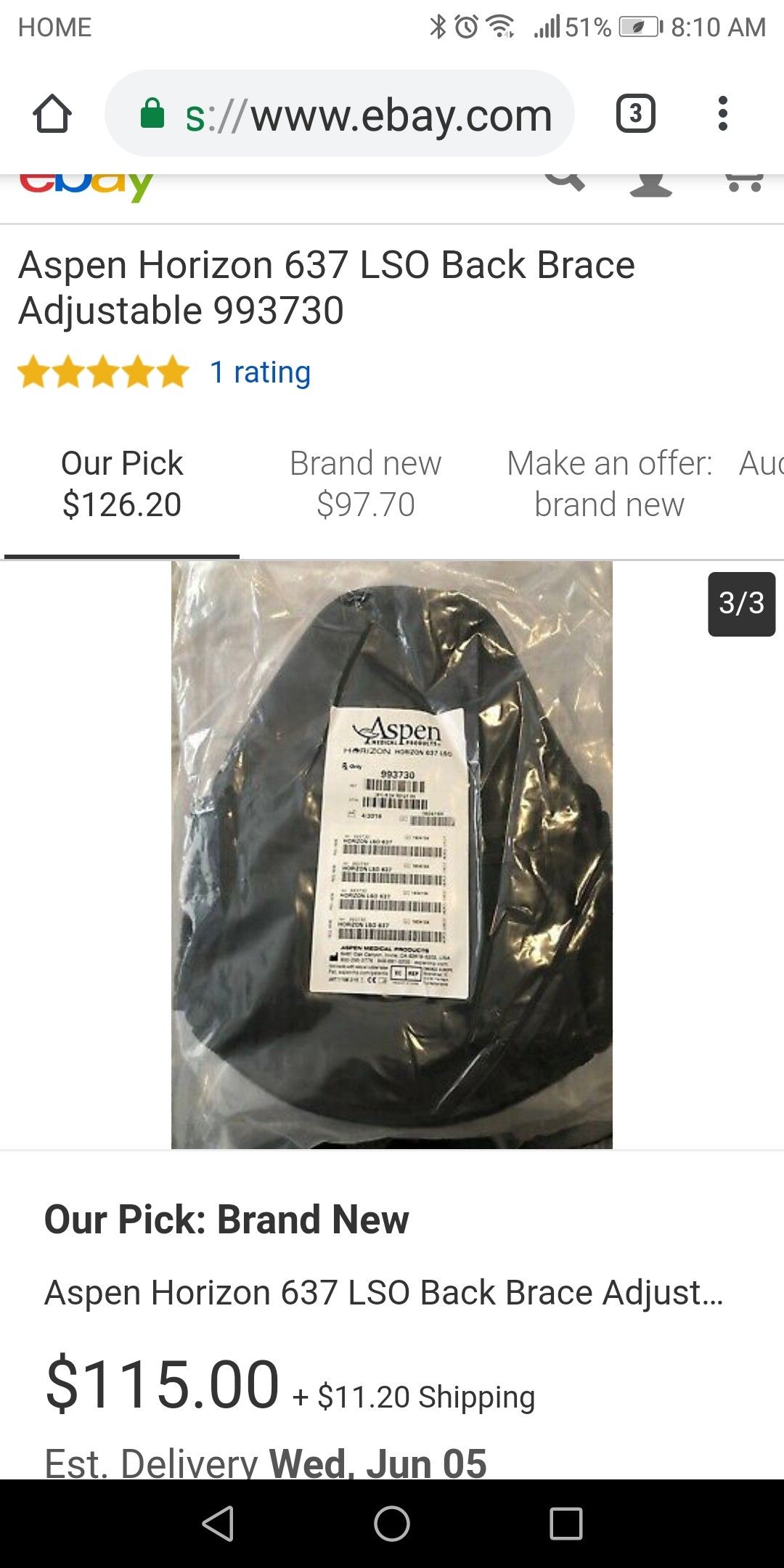Open the Our Pick listing title link
784x1568 pixels.
click(384, 1293)
